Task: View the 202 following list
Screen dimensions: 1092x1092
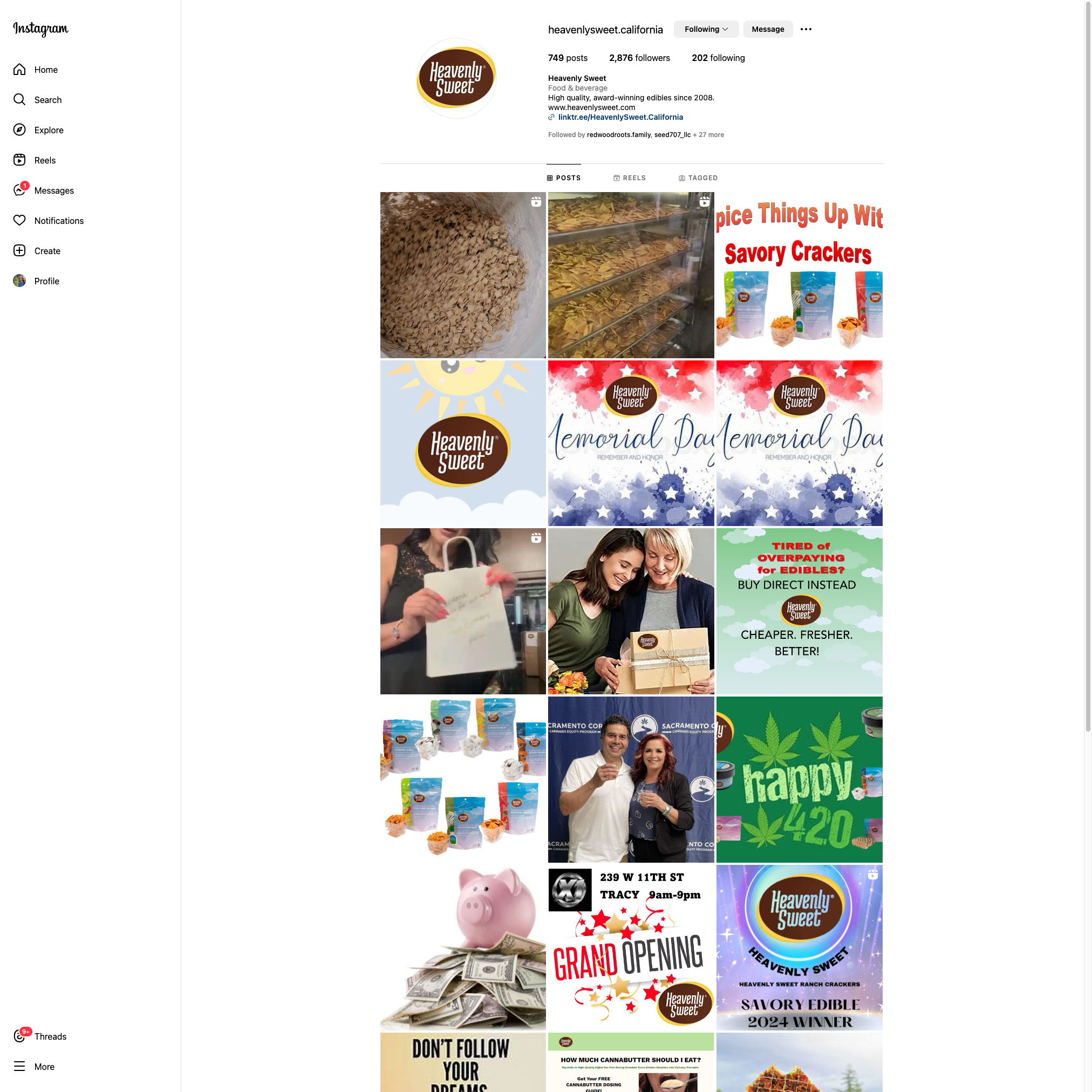Action: click(x=718, y=58)
